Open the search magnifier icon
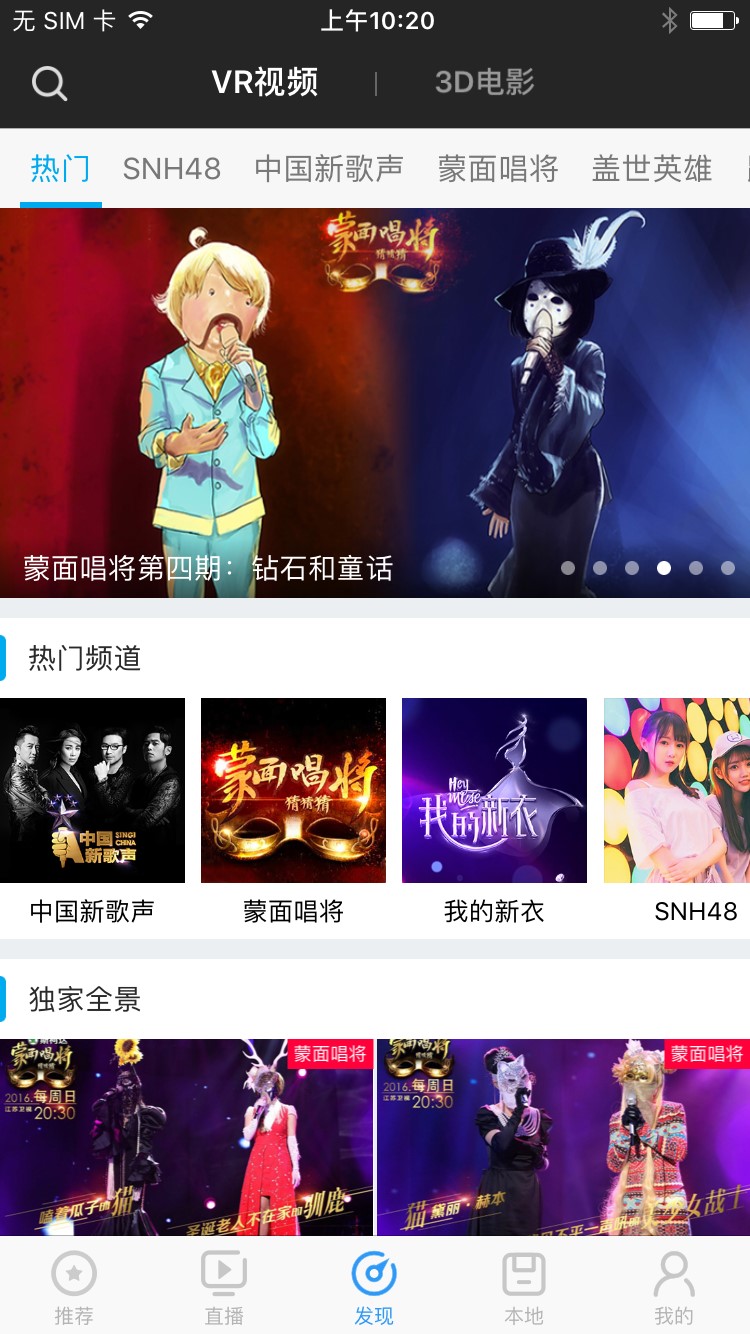Image resolution: width=750 pixels, height=1334 pixels. tap(49, 83)
